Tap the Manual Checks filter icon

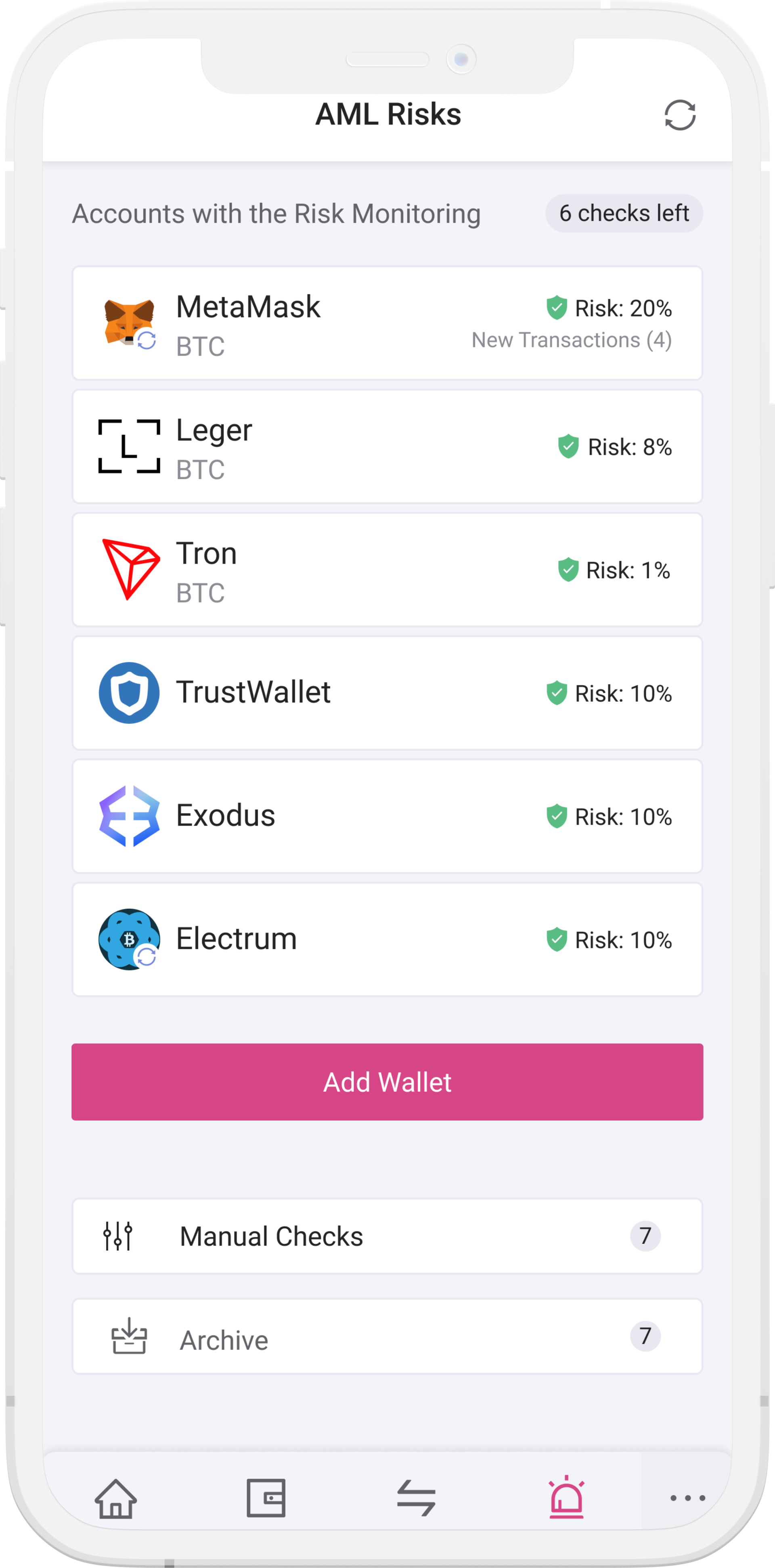coord(117,1236)
